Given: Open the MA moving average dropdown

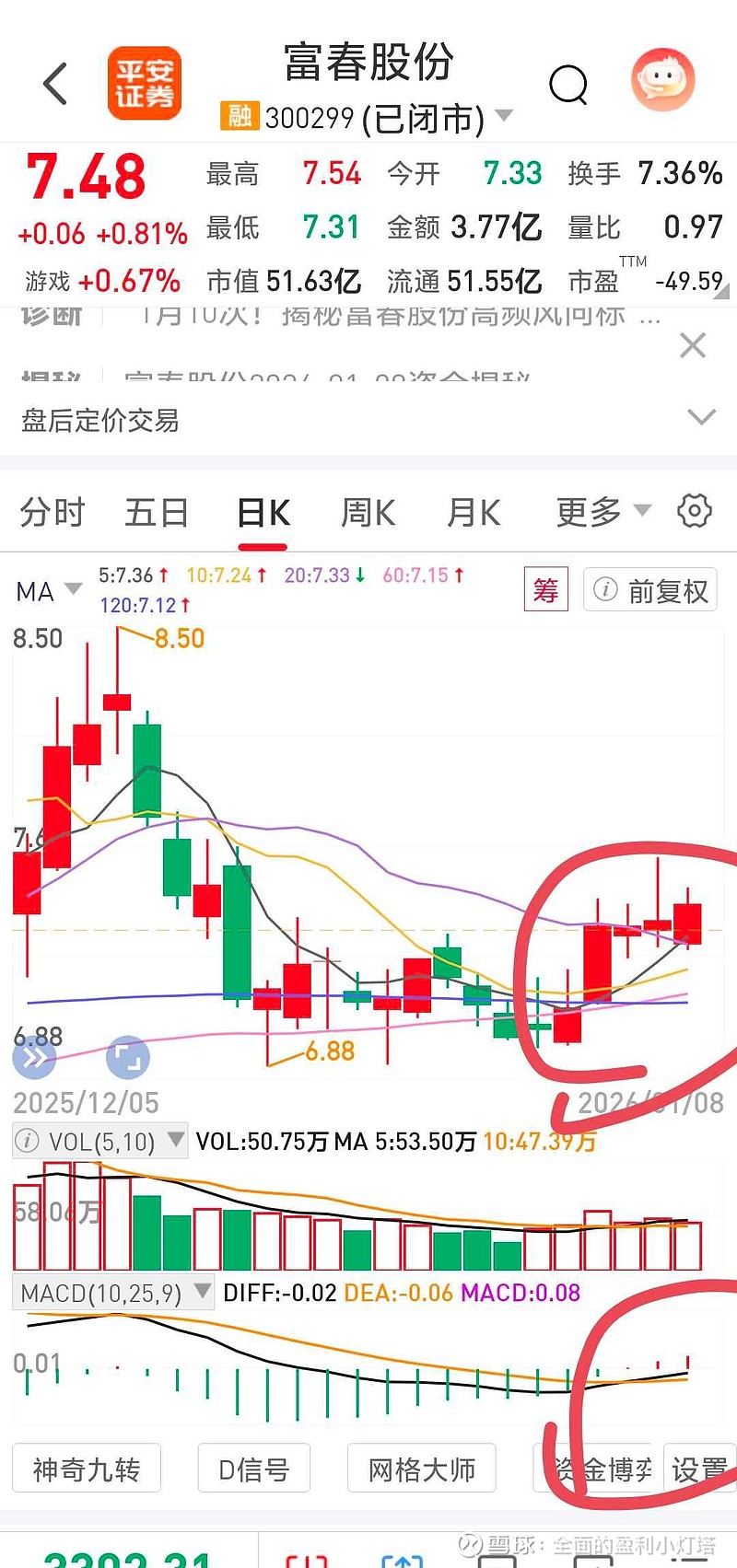Looking at the screenshot, I should coord(44,590).
